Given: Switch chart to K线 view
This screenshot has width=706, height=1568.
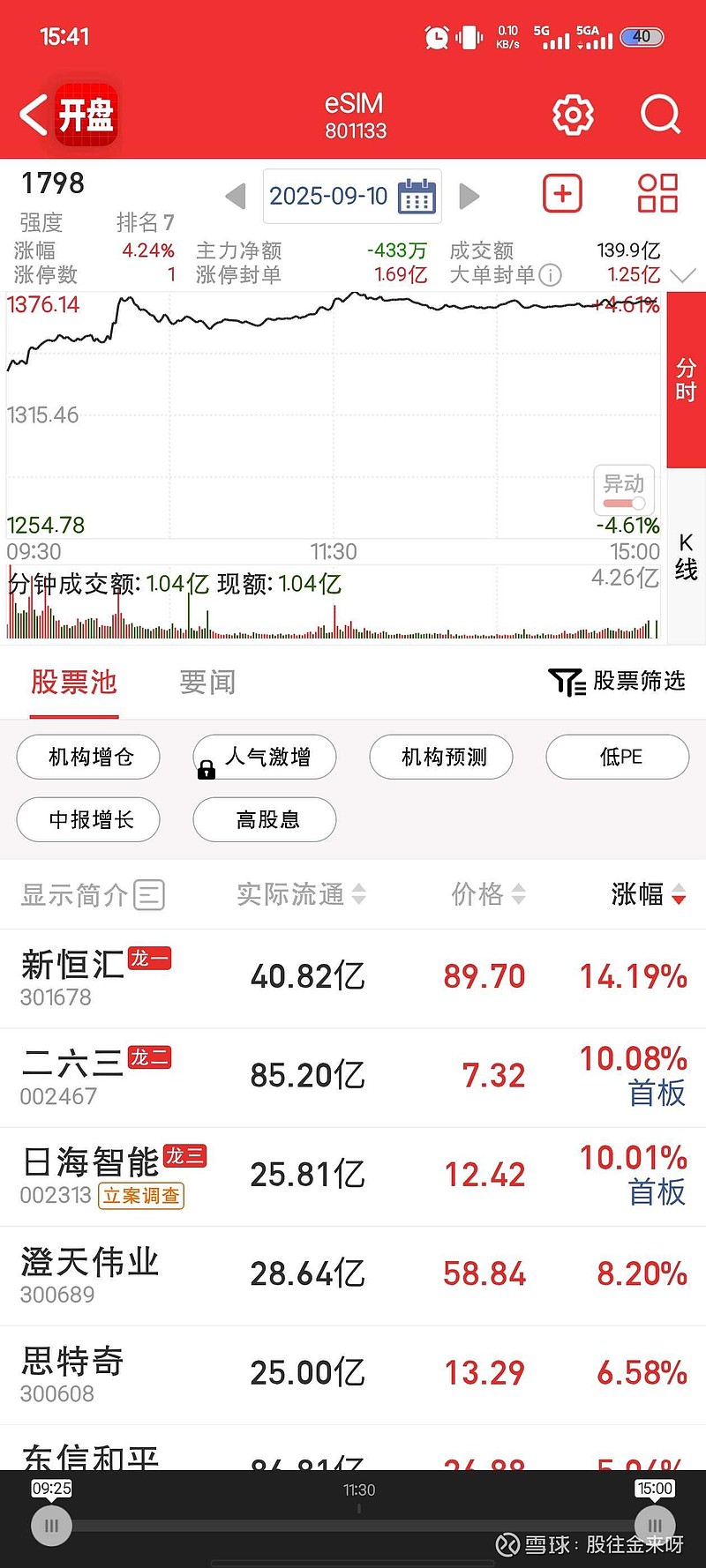Looking at the screenshot, I should coord(686,556).
